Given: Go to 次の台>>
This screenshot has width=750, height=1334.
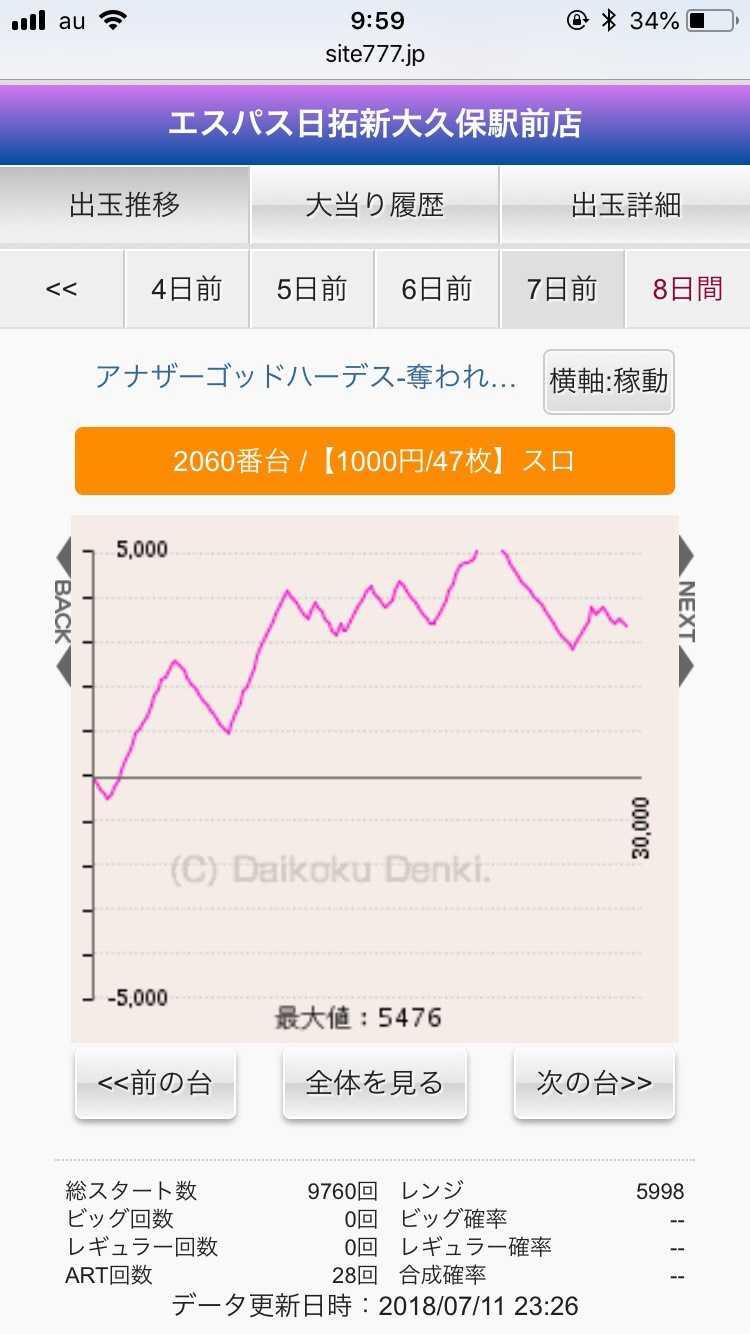Looking at the screenshot, I should coord(594,1083).
